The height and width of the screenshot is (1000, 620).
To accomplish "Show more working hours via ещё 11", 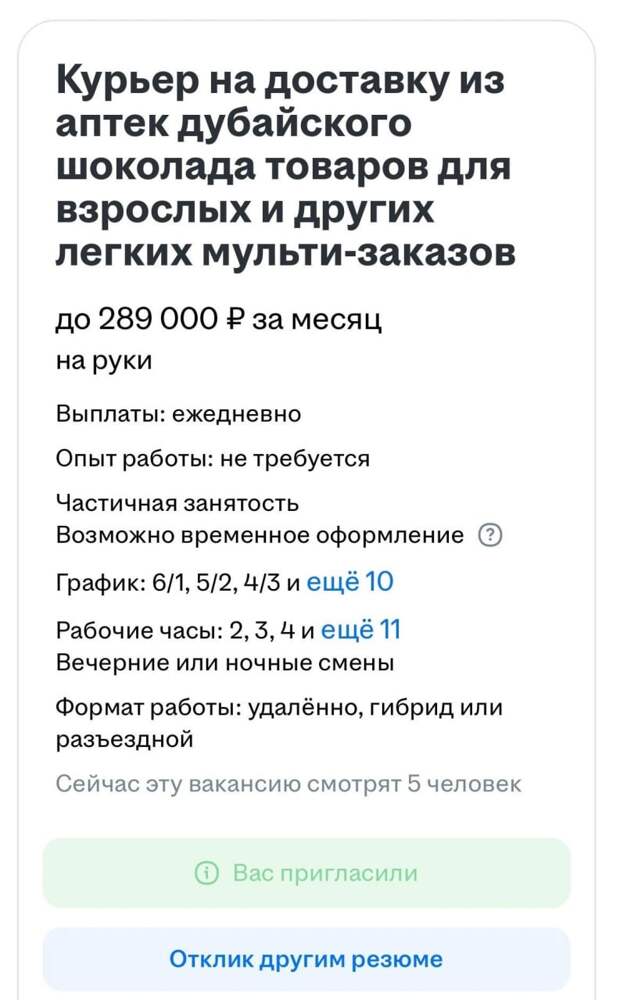I will pyautogui.click(x=360, y=629).
